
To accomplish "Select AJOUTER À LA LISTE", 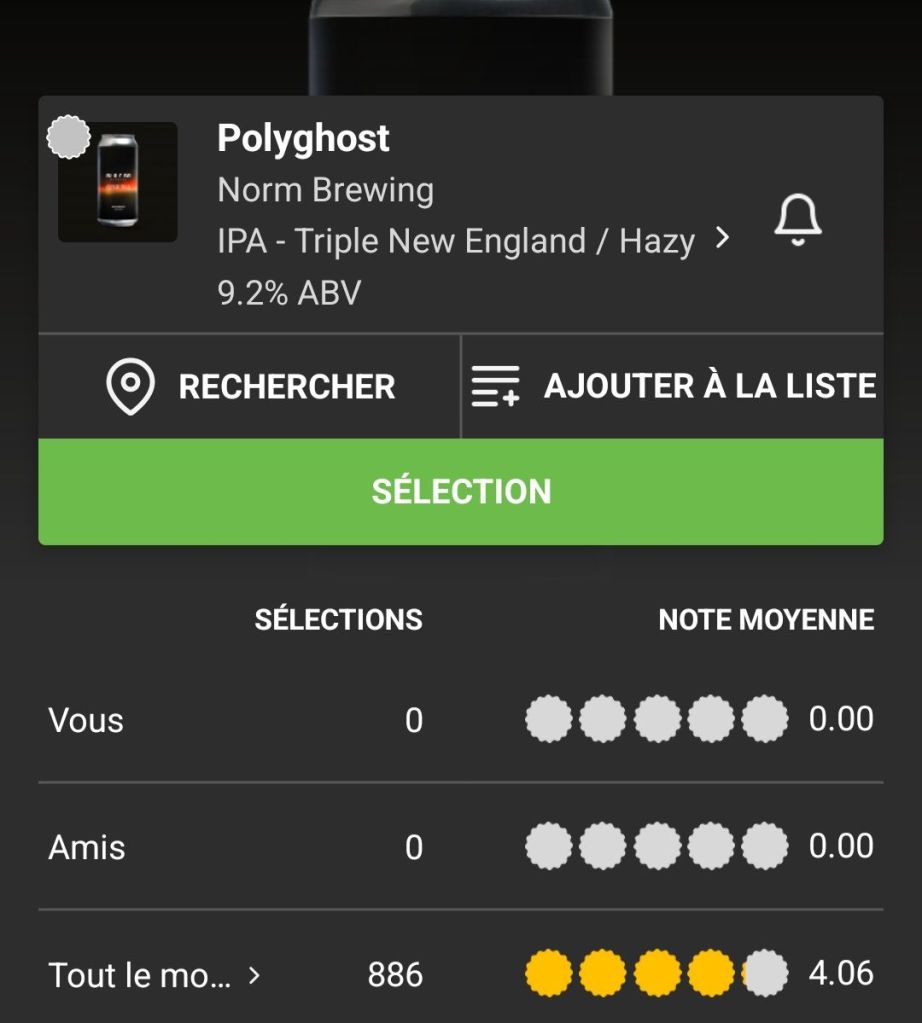I will pos(673,387).
